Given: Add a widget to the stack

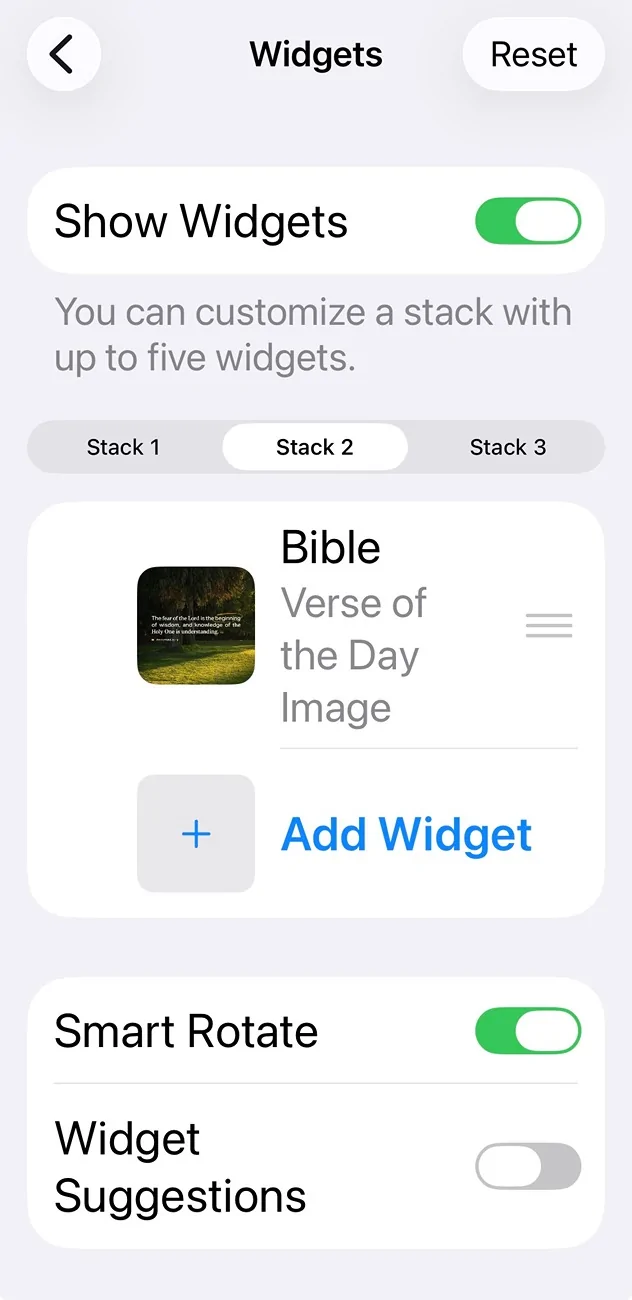Looking at the screenshot, I should [x=335, y=834].
